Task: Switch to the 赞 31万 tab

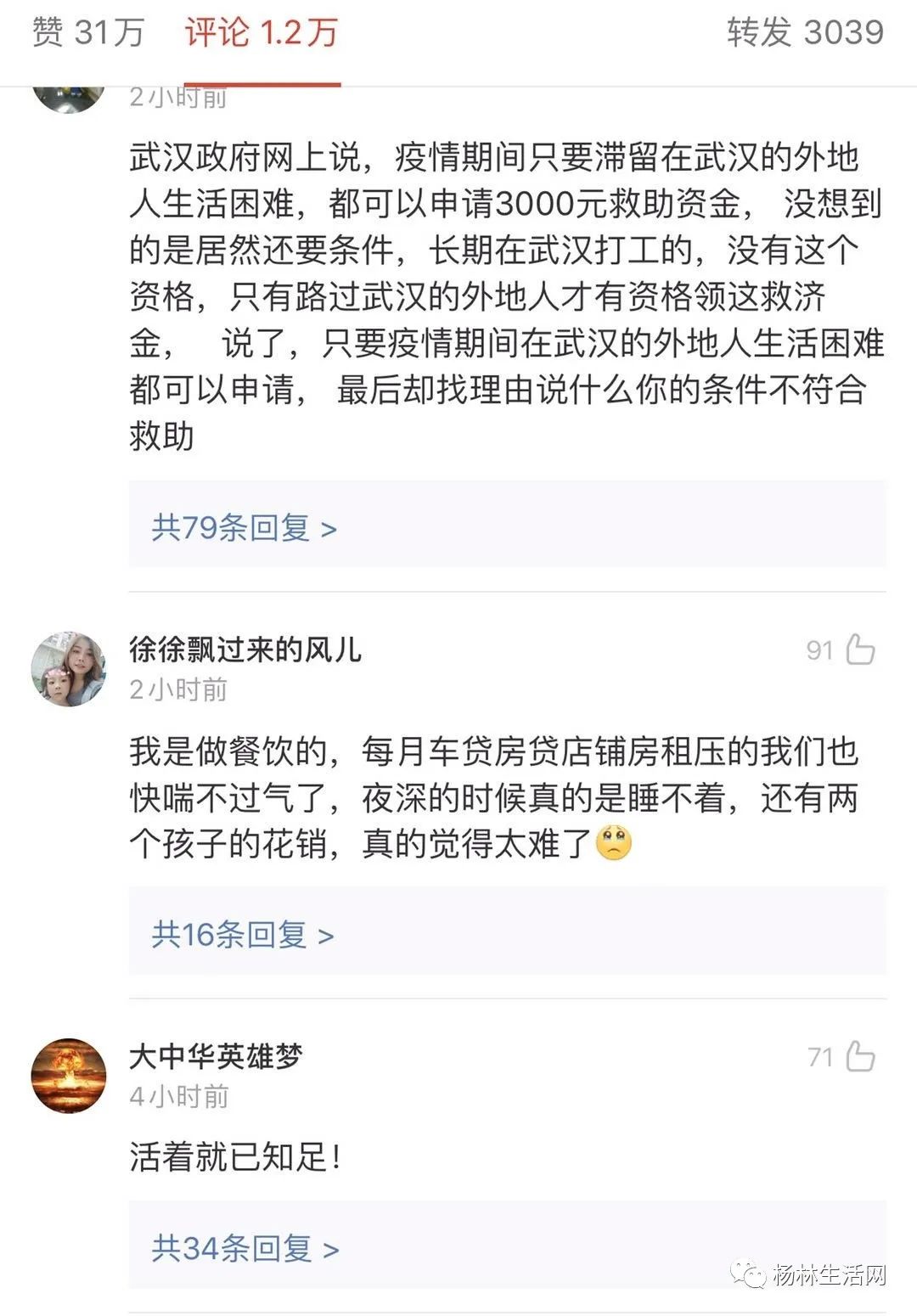Action: 88,33
